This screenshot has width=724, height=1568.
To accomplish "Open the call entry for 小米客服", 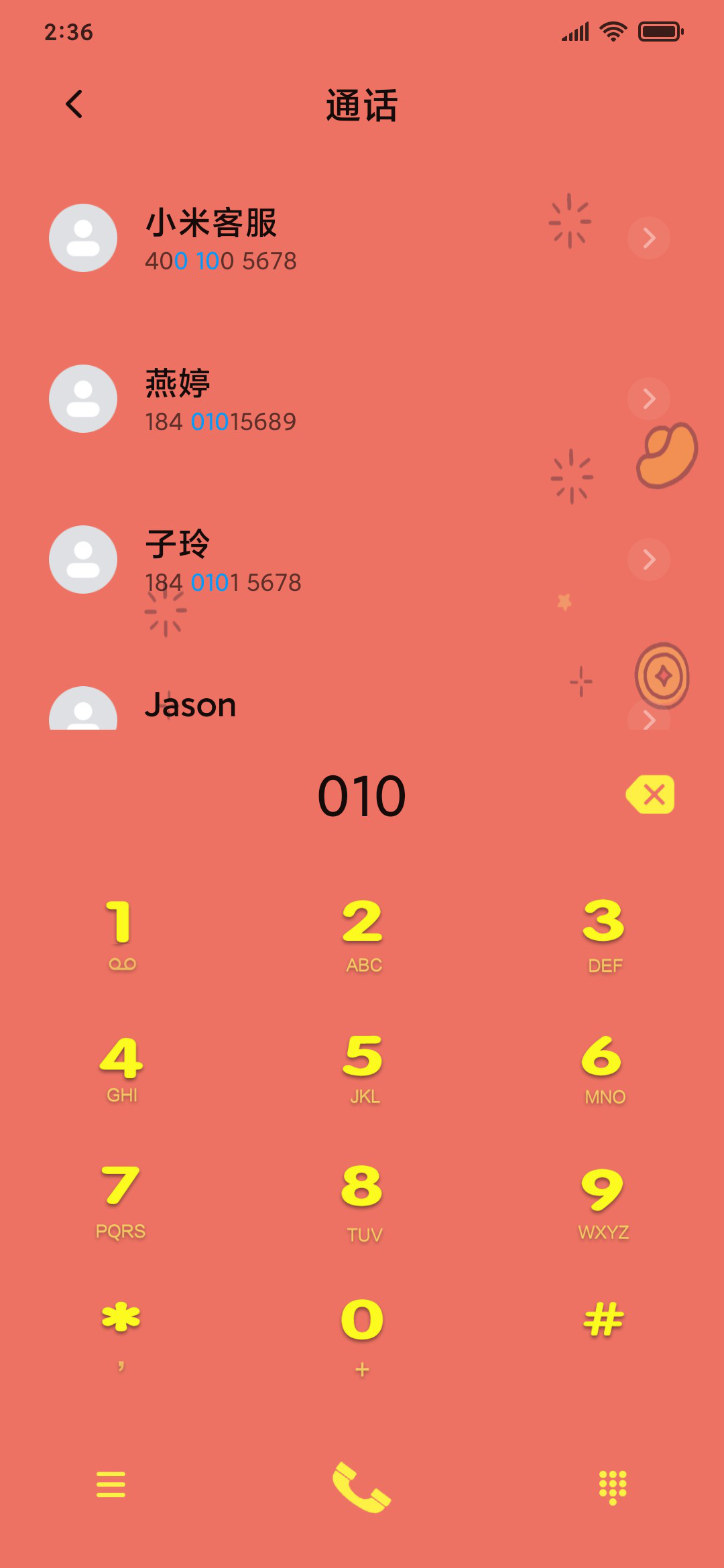I will 362,238.
